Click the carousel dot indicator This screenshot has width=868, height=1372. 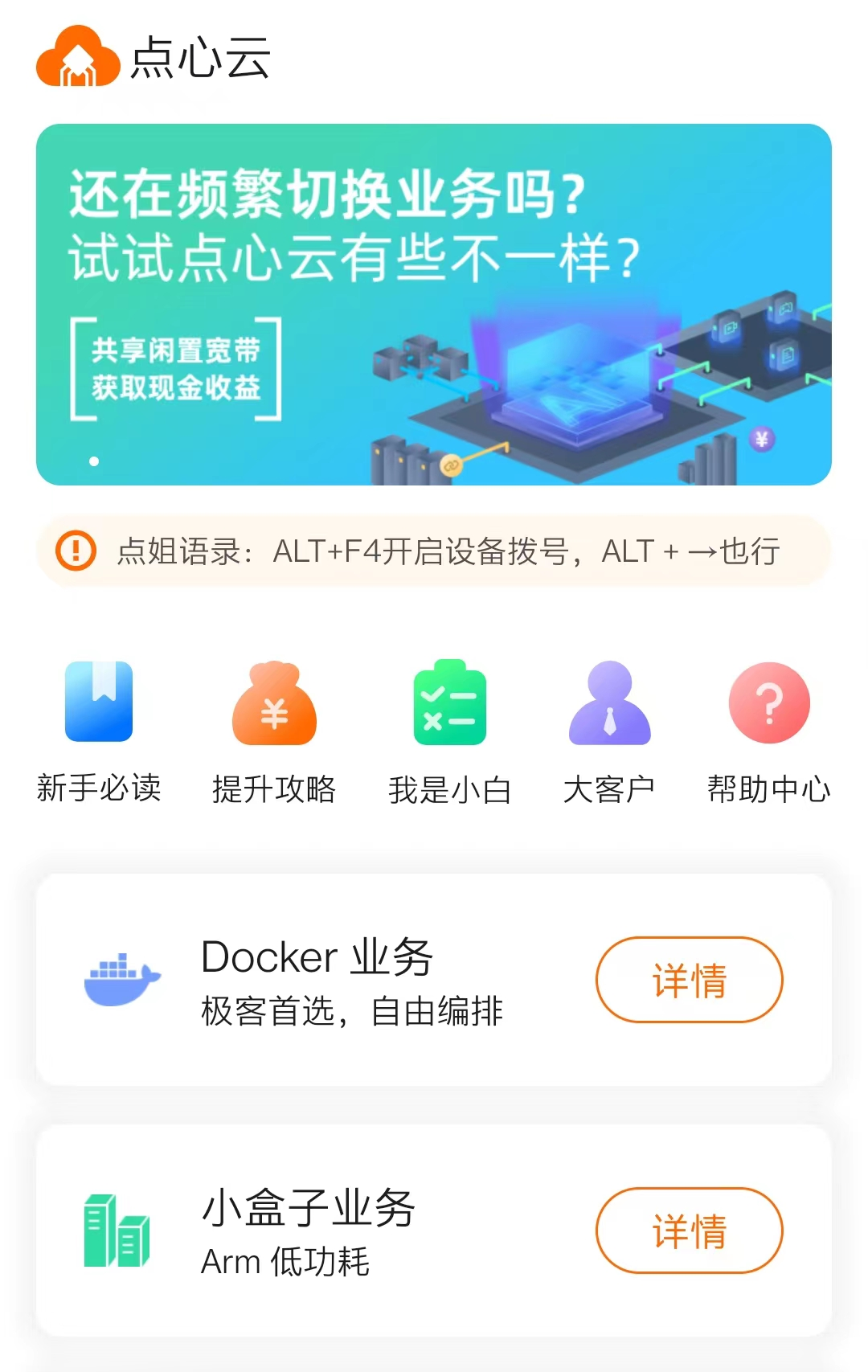coord(92,461)
